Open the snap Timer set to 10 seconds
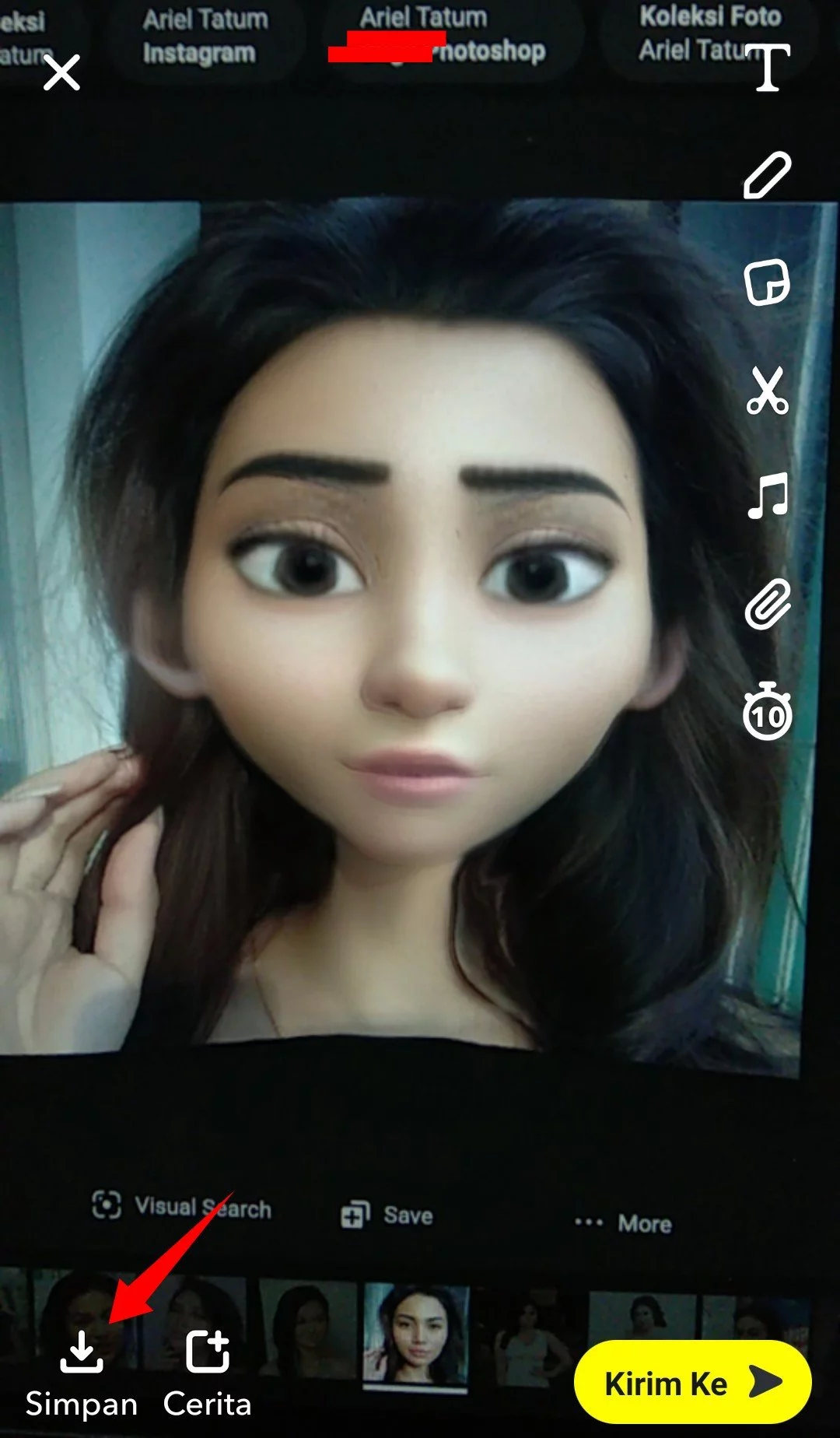 (768, 713)
